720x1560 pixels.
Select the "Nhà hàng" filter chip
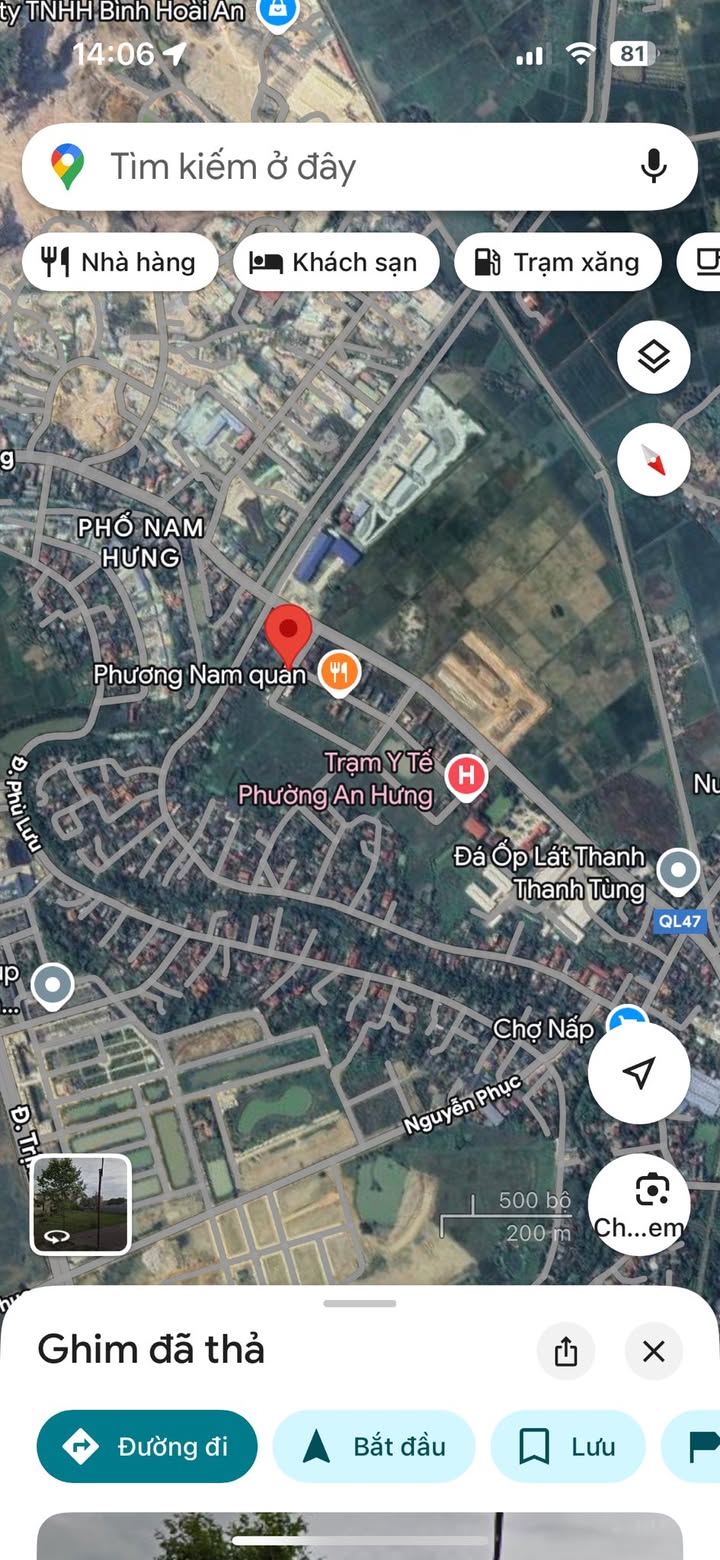click(120, 262)
